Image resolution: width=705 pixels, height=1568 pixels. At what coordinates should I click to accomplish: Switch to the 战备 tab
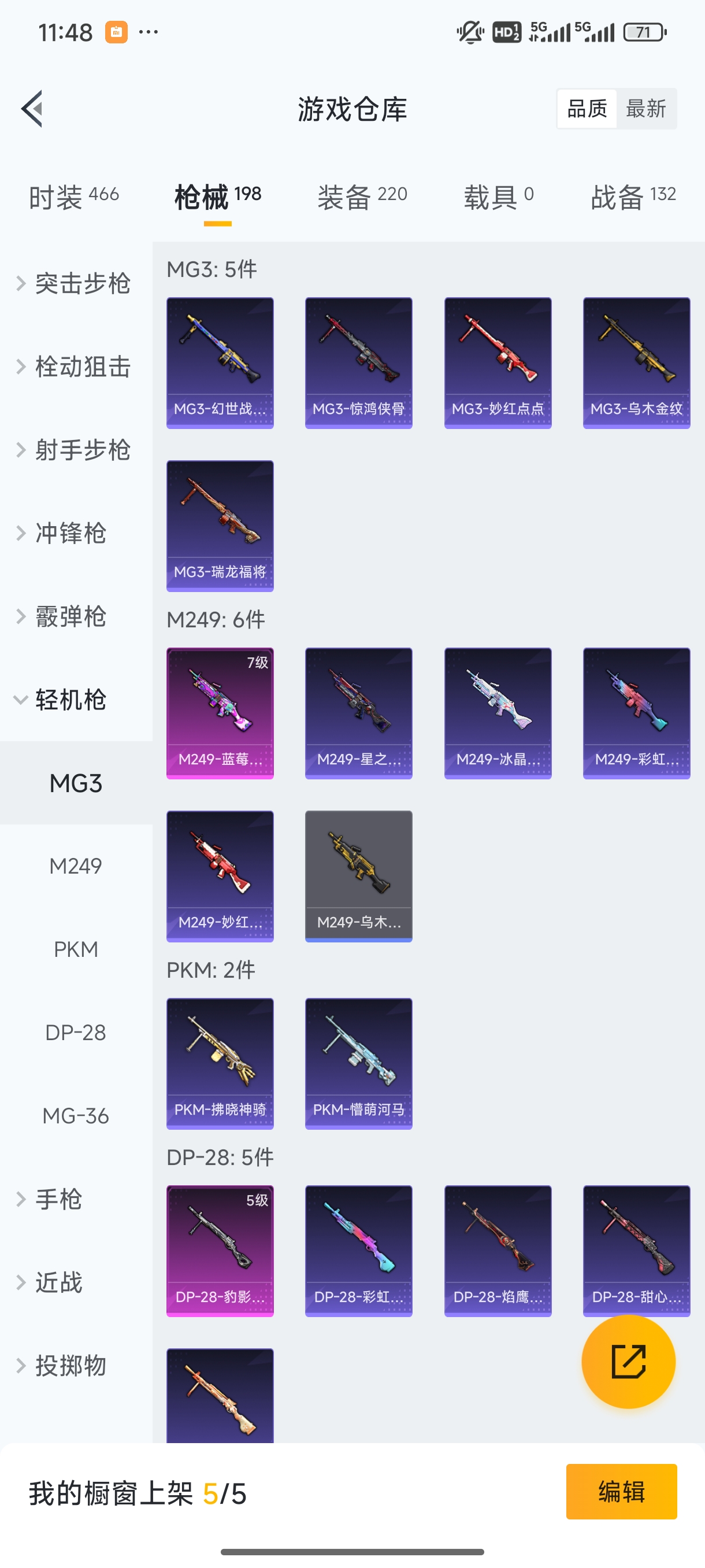633,197
